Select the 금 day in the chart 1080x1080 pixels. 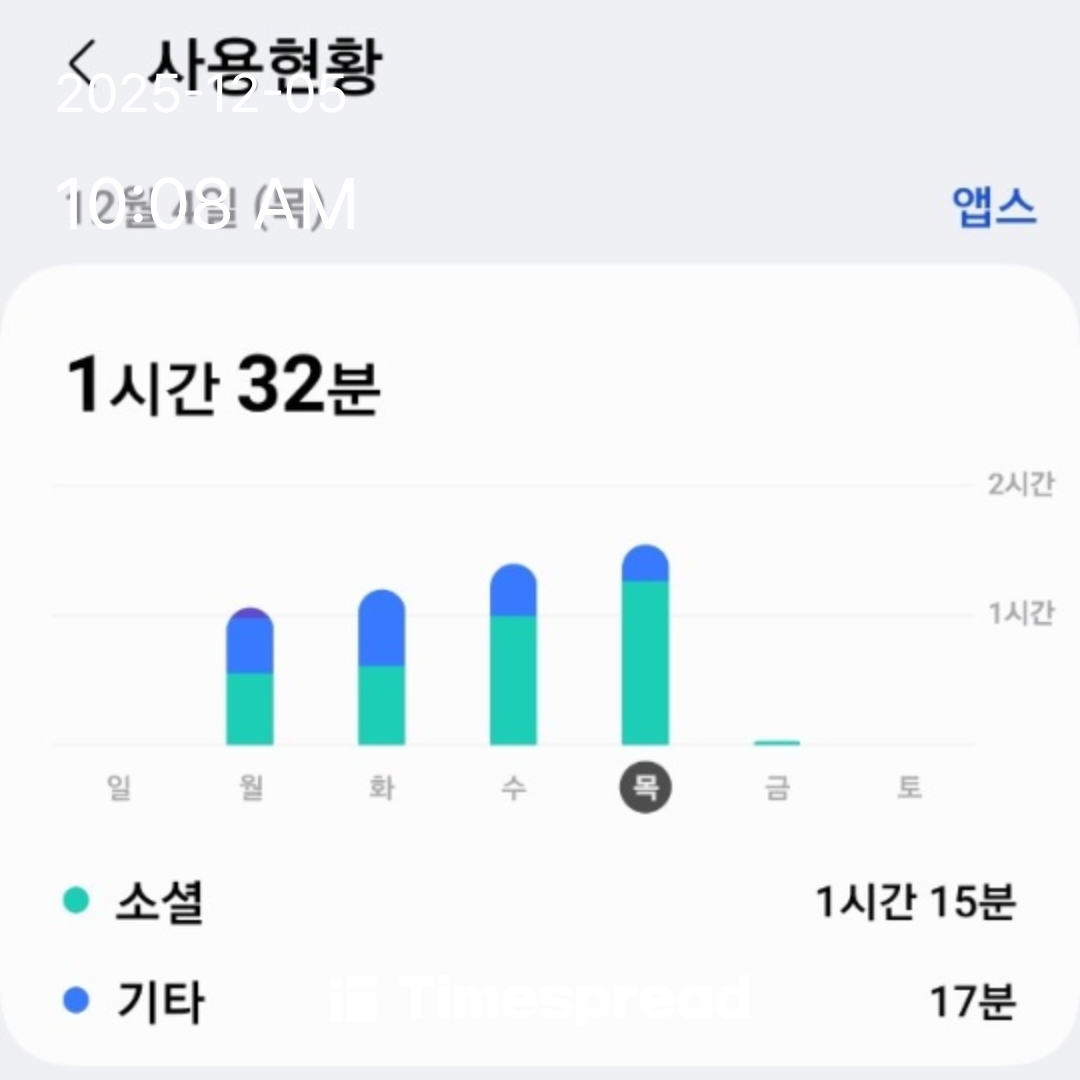point(777,788)
